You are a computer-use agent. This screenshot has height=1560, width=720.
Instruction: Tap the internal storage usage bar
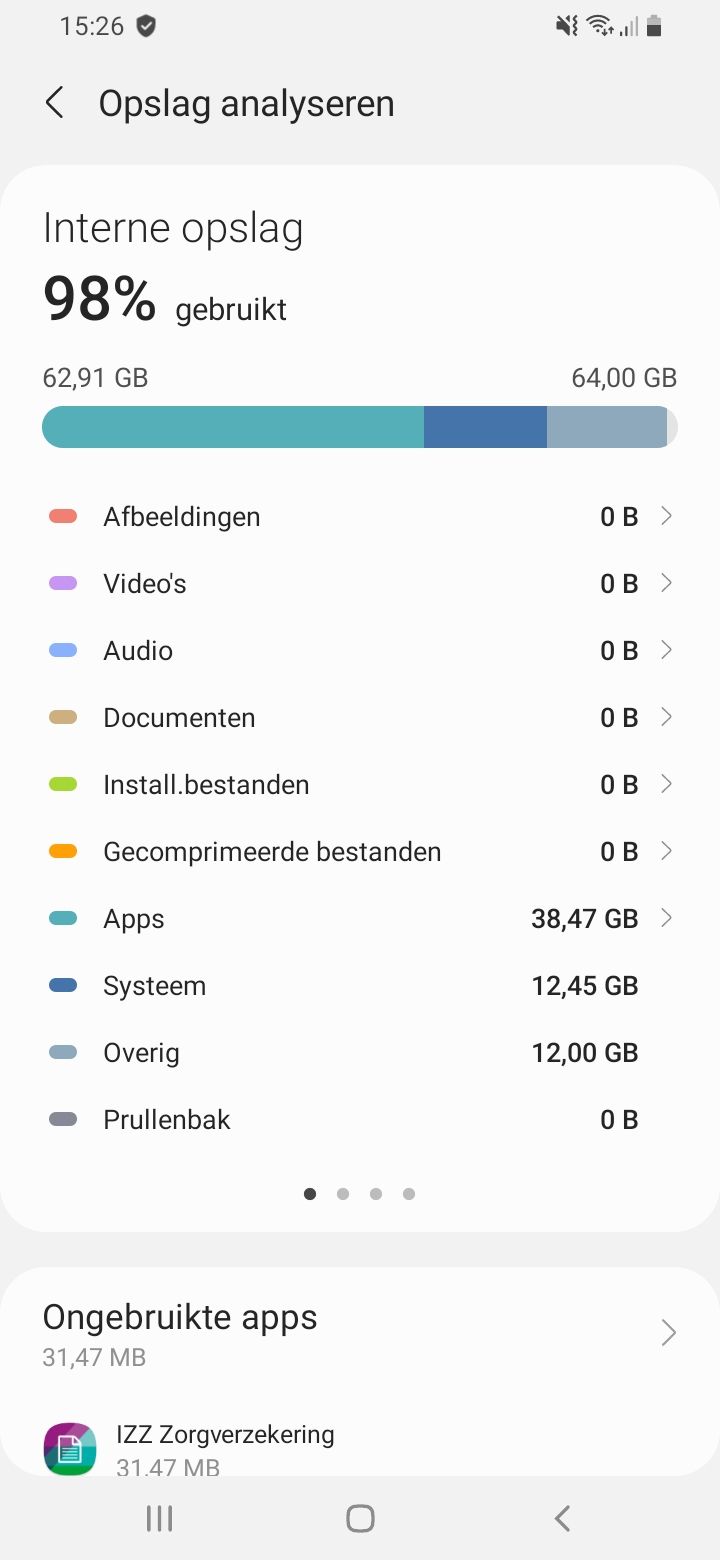tap(358, 426)
